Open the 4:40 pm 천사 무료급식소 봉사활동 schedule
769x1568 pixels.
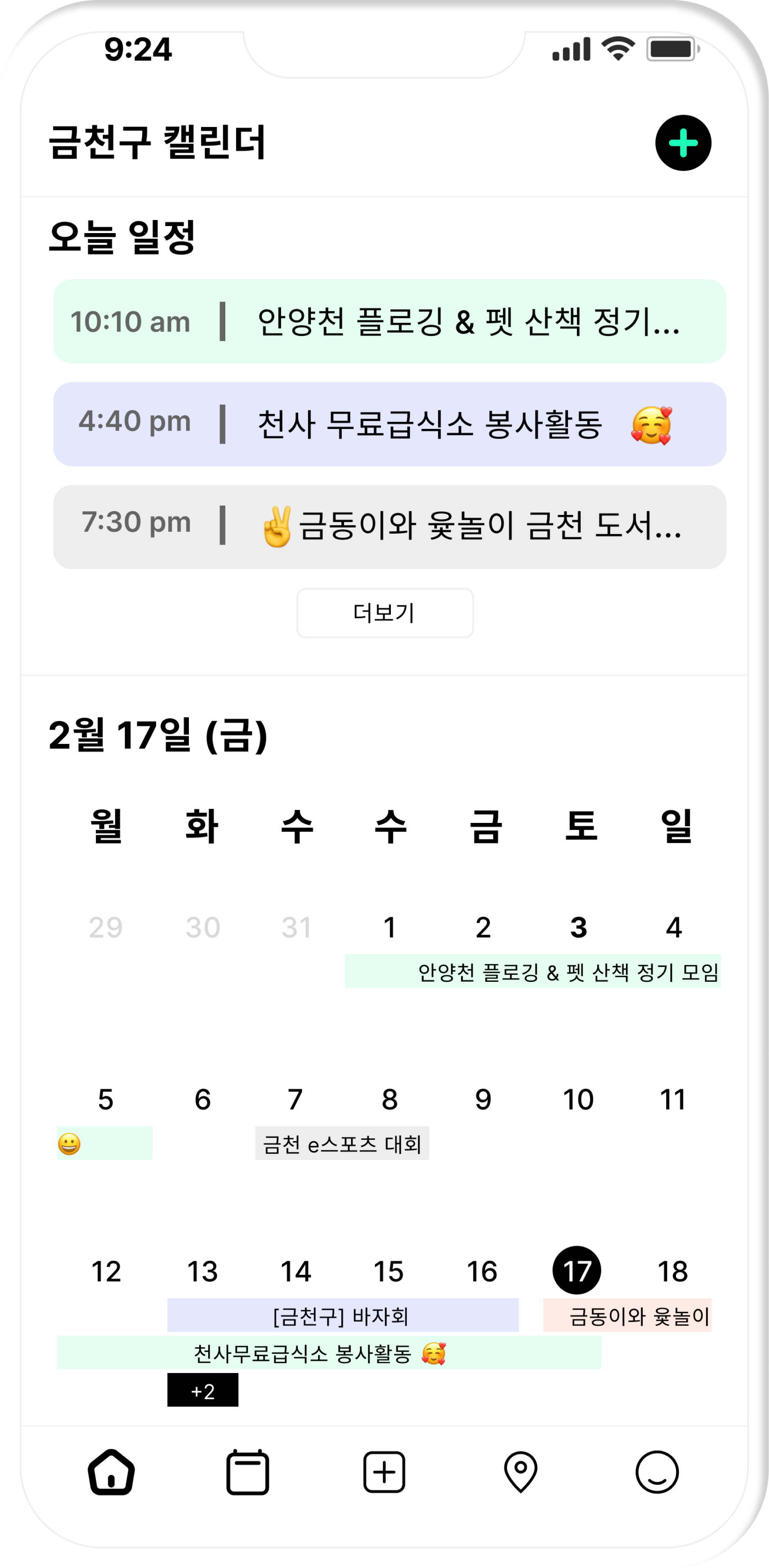coord(390,424)
